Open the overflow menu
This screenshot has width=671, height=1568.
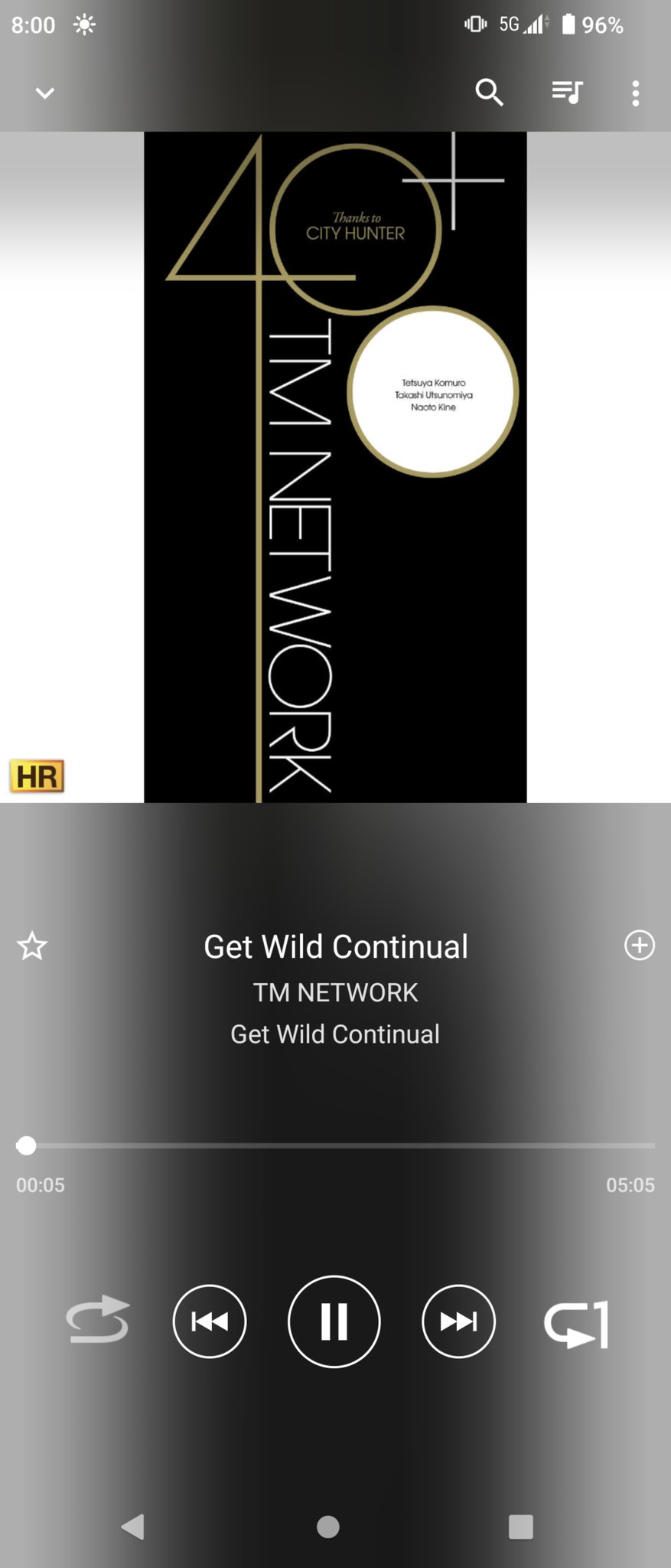click(x=635, y=93)
